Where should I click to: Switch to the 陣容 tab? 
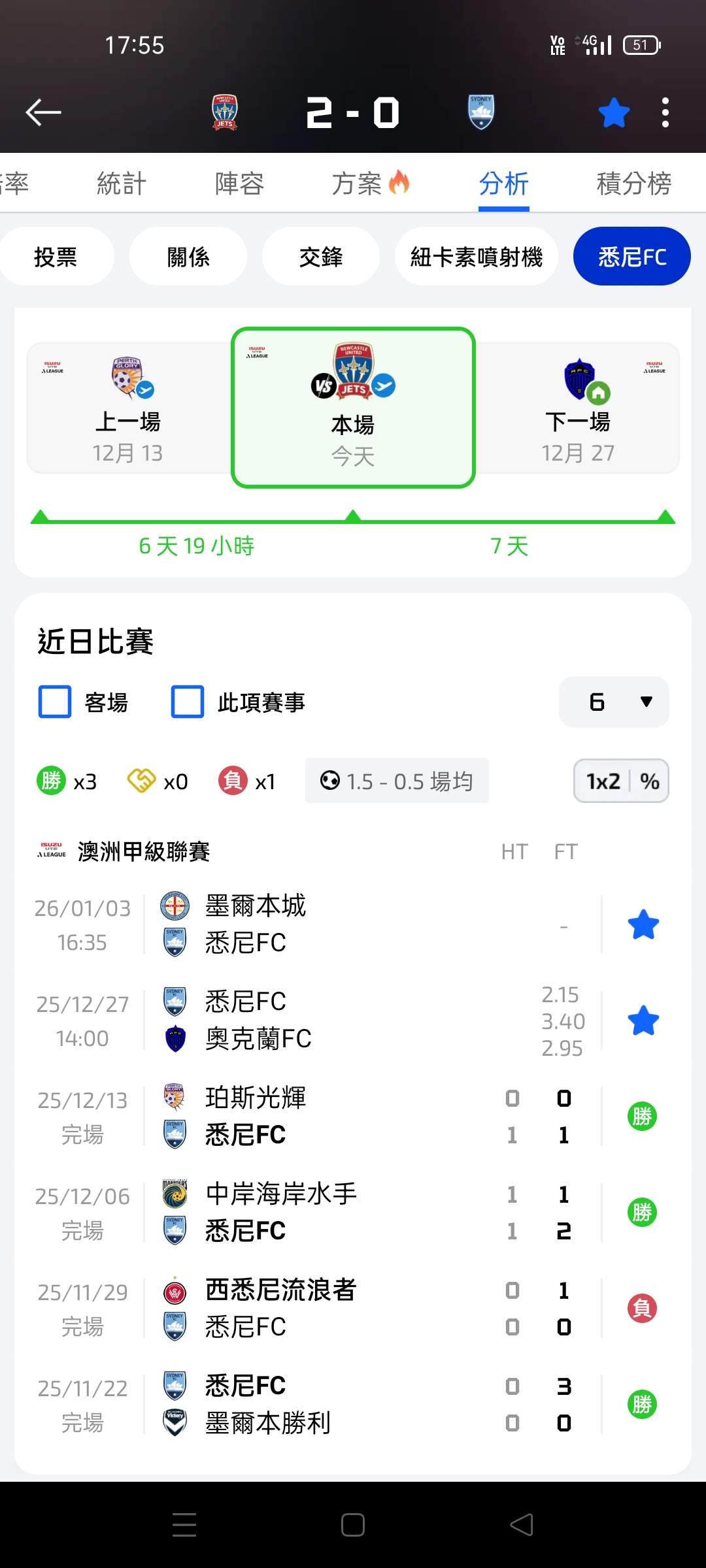pos(239,184)
